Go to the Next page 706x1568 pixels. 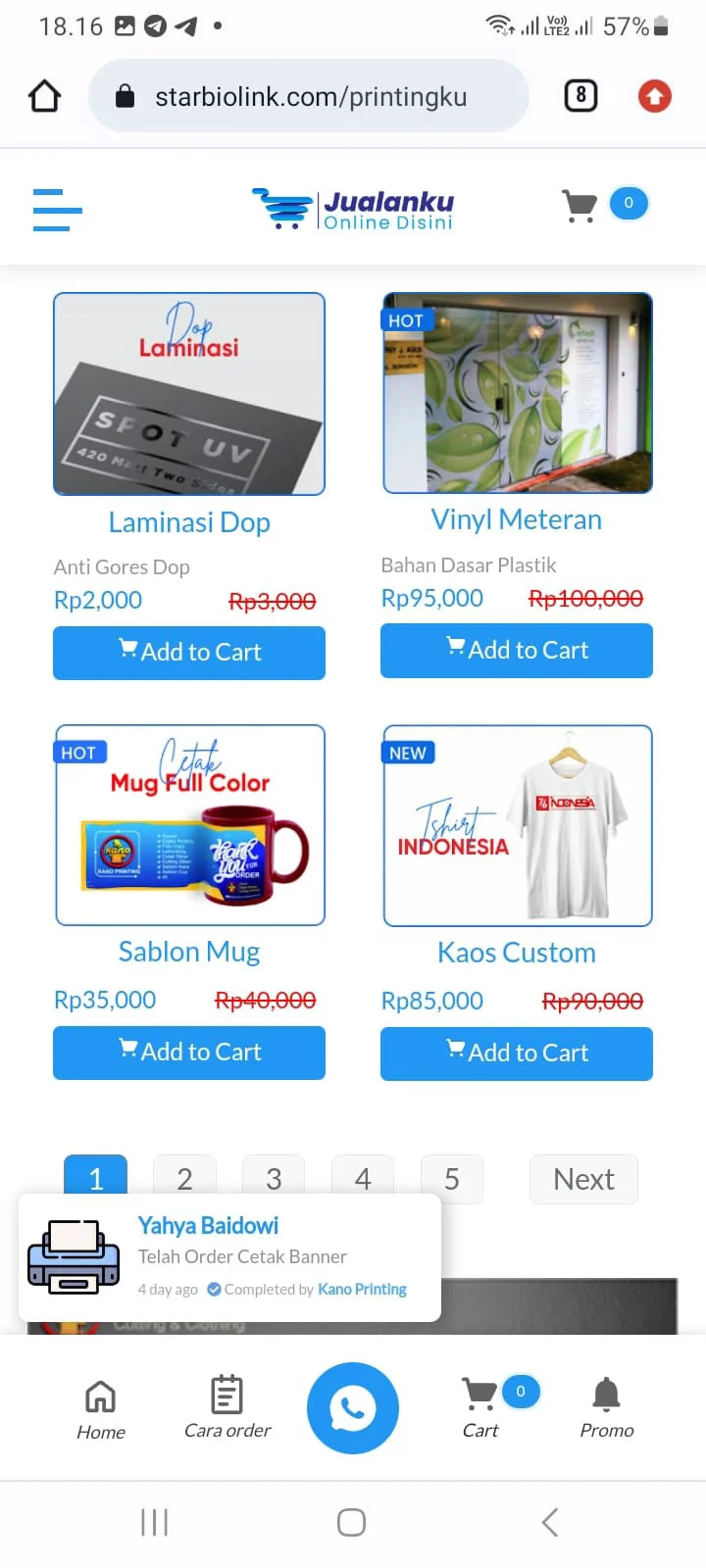tap(583, 1179)
